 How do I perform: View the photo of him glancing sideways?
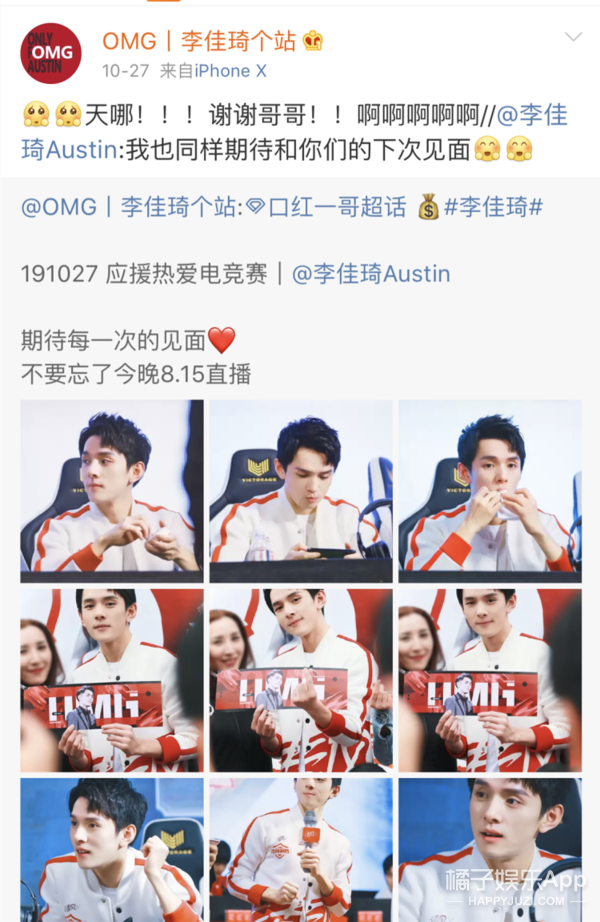(112, 490)
